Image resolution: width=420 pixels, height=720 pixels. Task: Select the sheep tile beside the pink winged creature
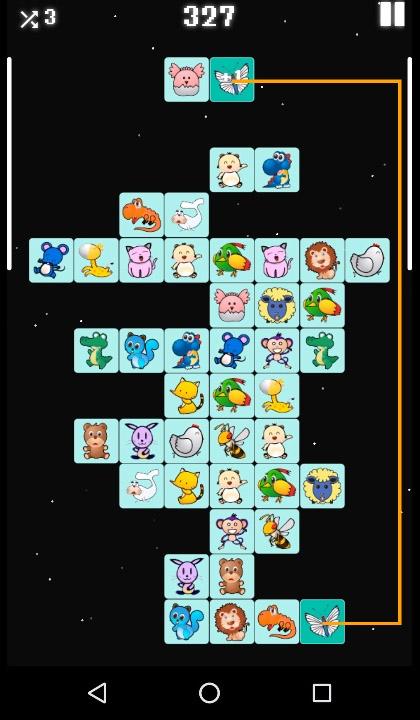click(x=277, y=305)
